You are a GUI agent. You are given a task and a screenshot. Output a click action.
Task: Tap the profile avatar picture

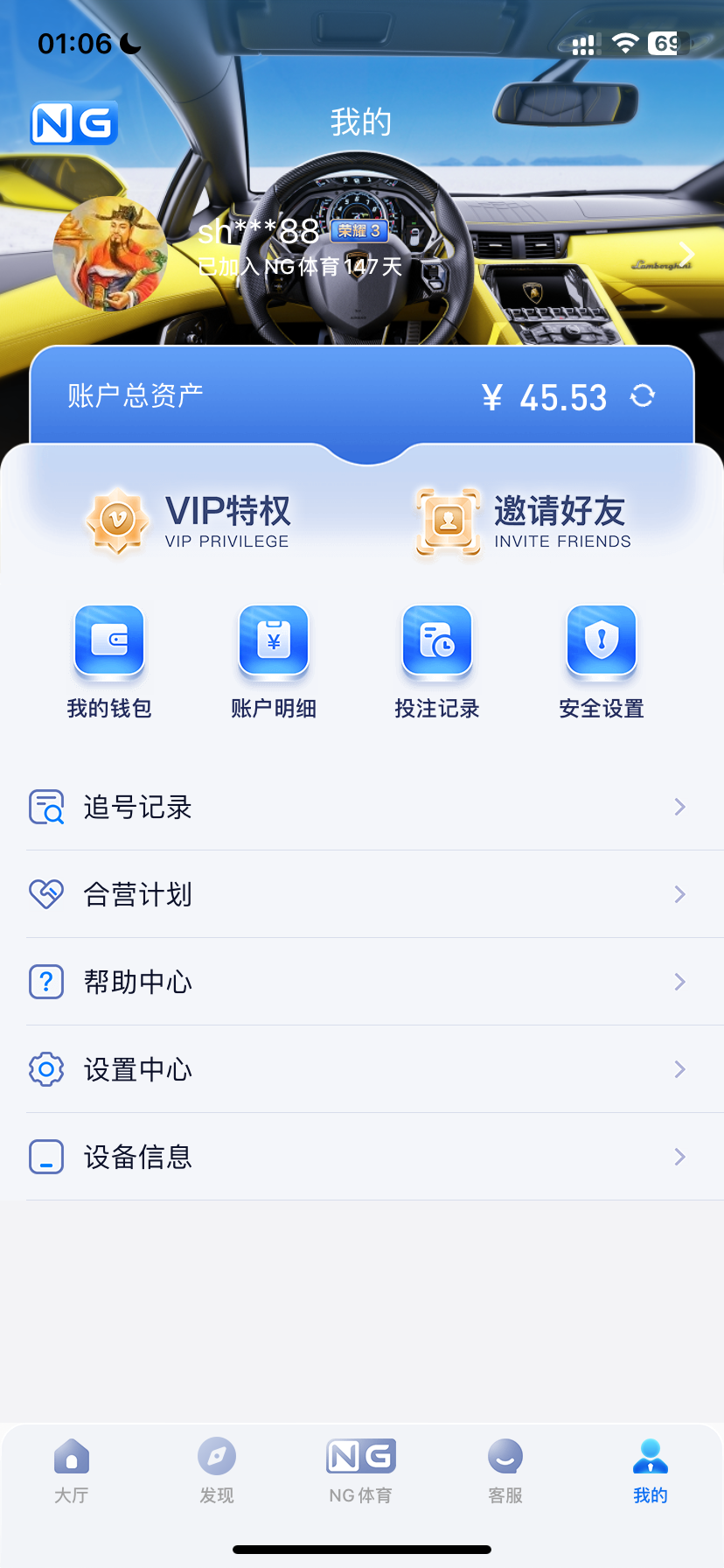click(x=110, y=255)
